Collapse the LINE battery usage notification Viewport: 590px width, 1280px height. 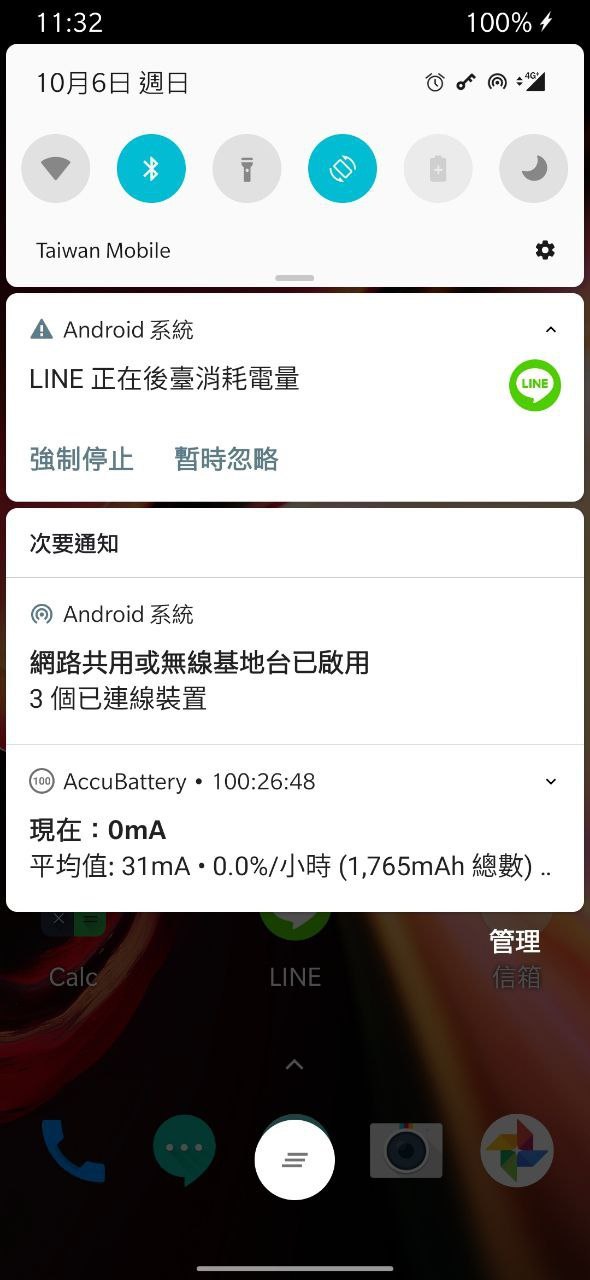pyautogui.click(x=551, y=330)
